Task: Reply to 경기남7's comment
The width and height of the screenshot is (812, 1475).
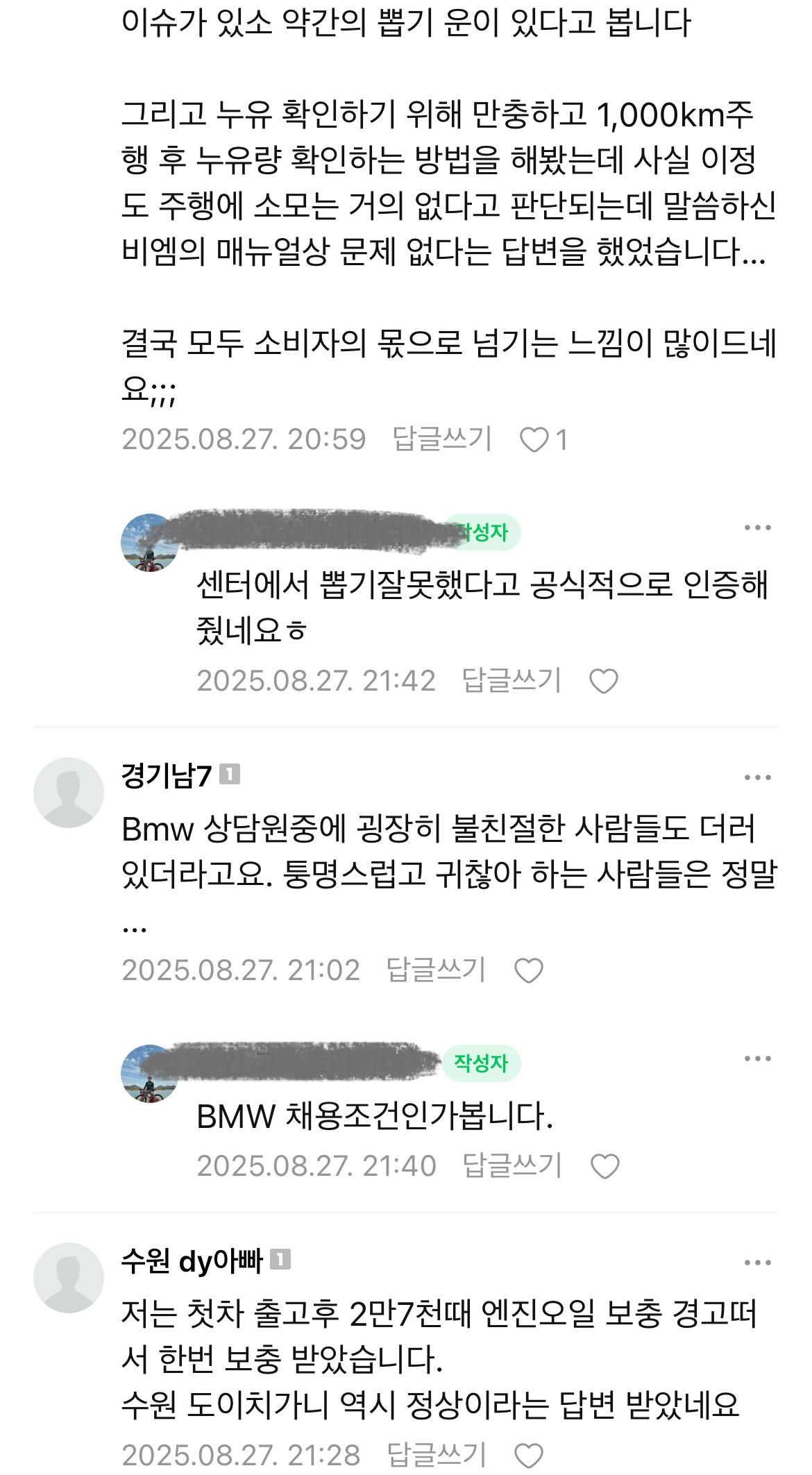Action: tap(435, 969)
